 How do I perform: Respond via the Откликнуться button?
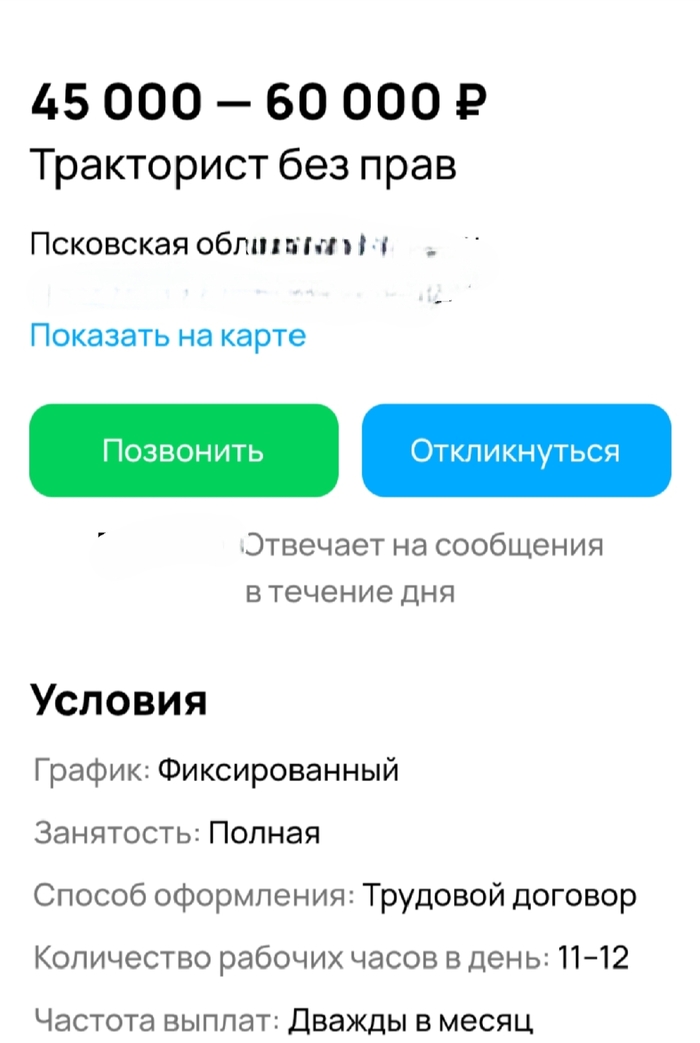click(x=516, y=450)
